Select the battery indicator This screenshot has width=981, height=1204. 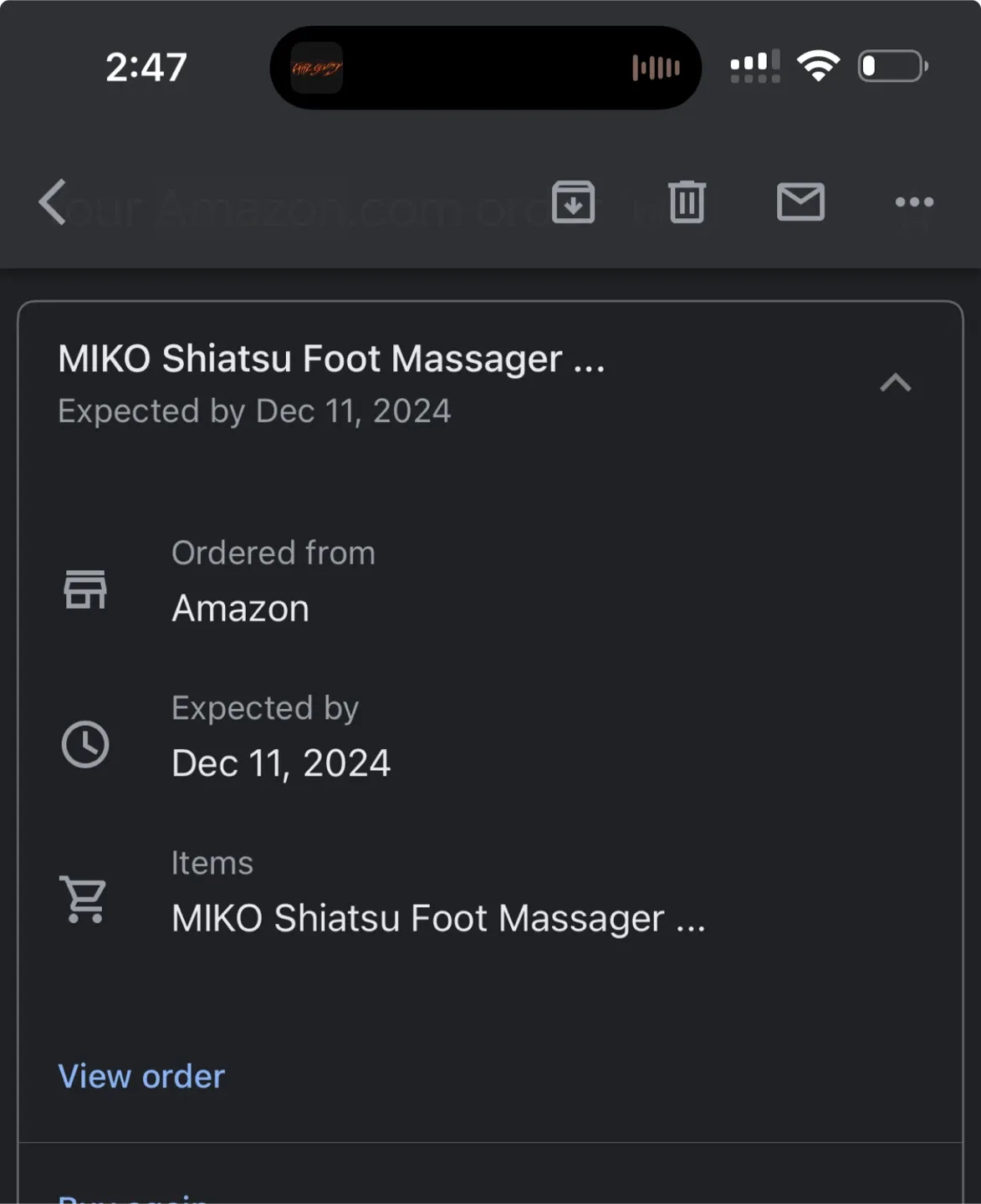coord(891,65)
